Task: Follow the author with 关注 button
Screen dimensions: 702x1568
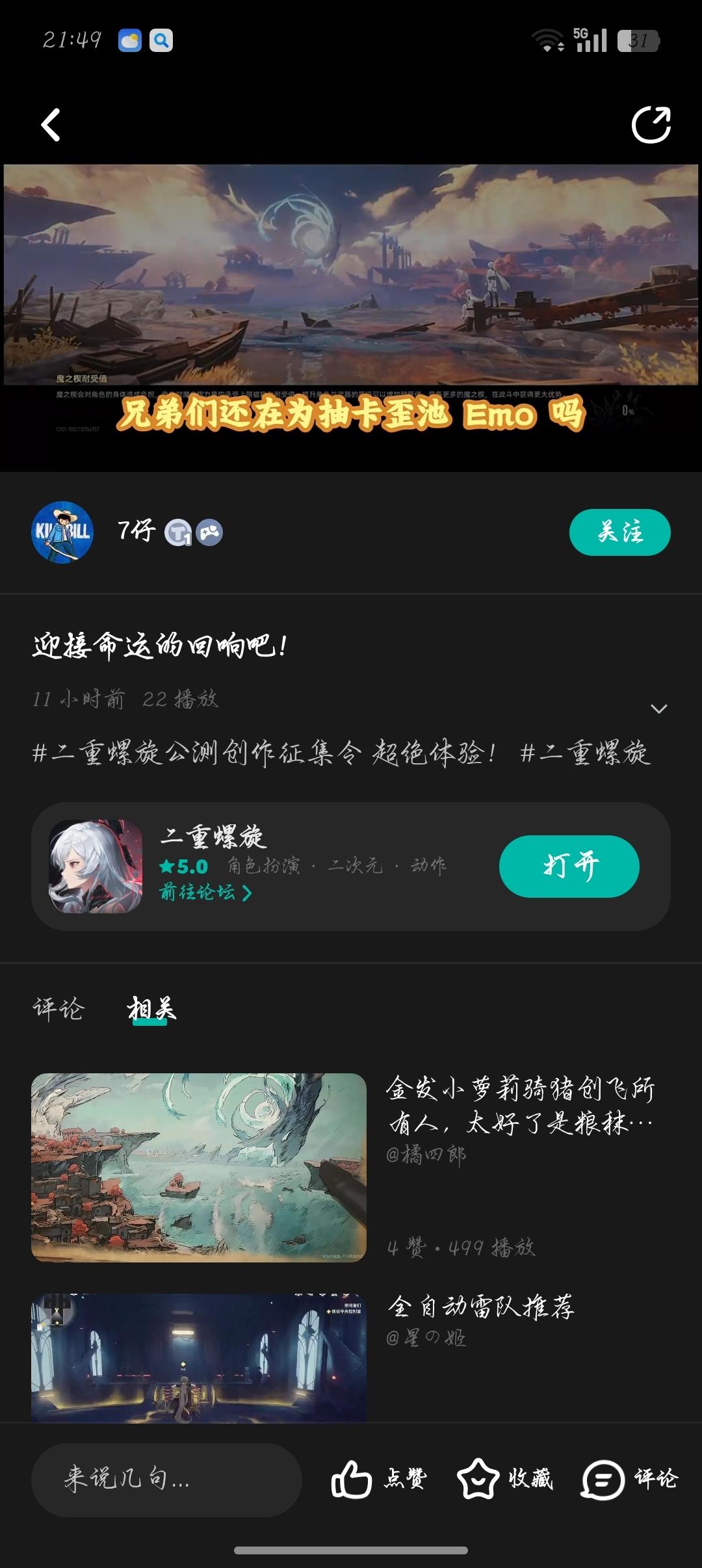Action: pos(619,532)
